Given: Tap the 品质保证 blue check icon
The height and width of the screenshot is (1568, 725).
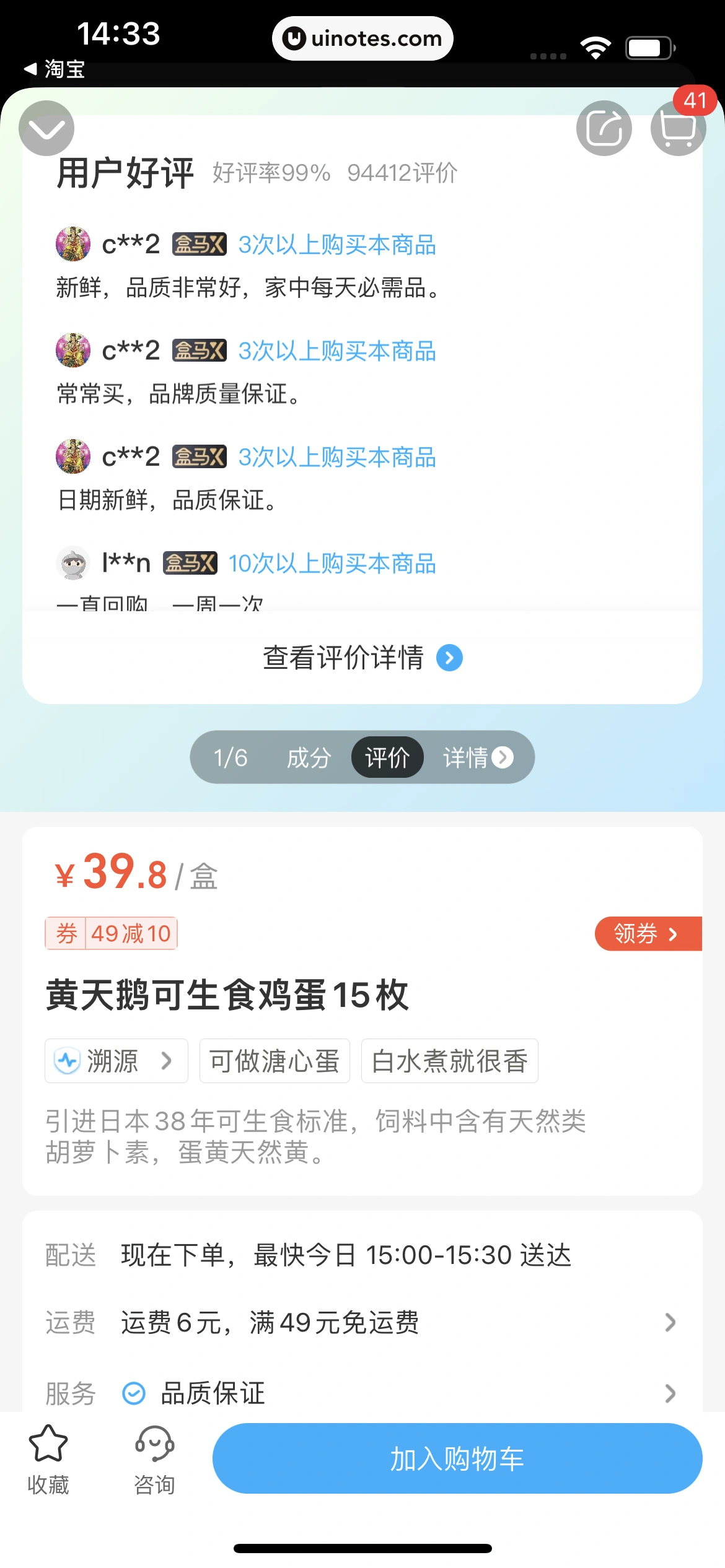Looking at the screenshot, I should coord(133,1392).
